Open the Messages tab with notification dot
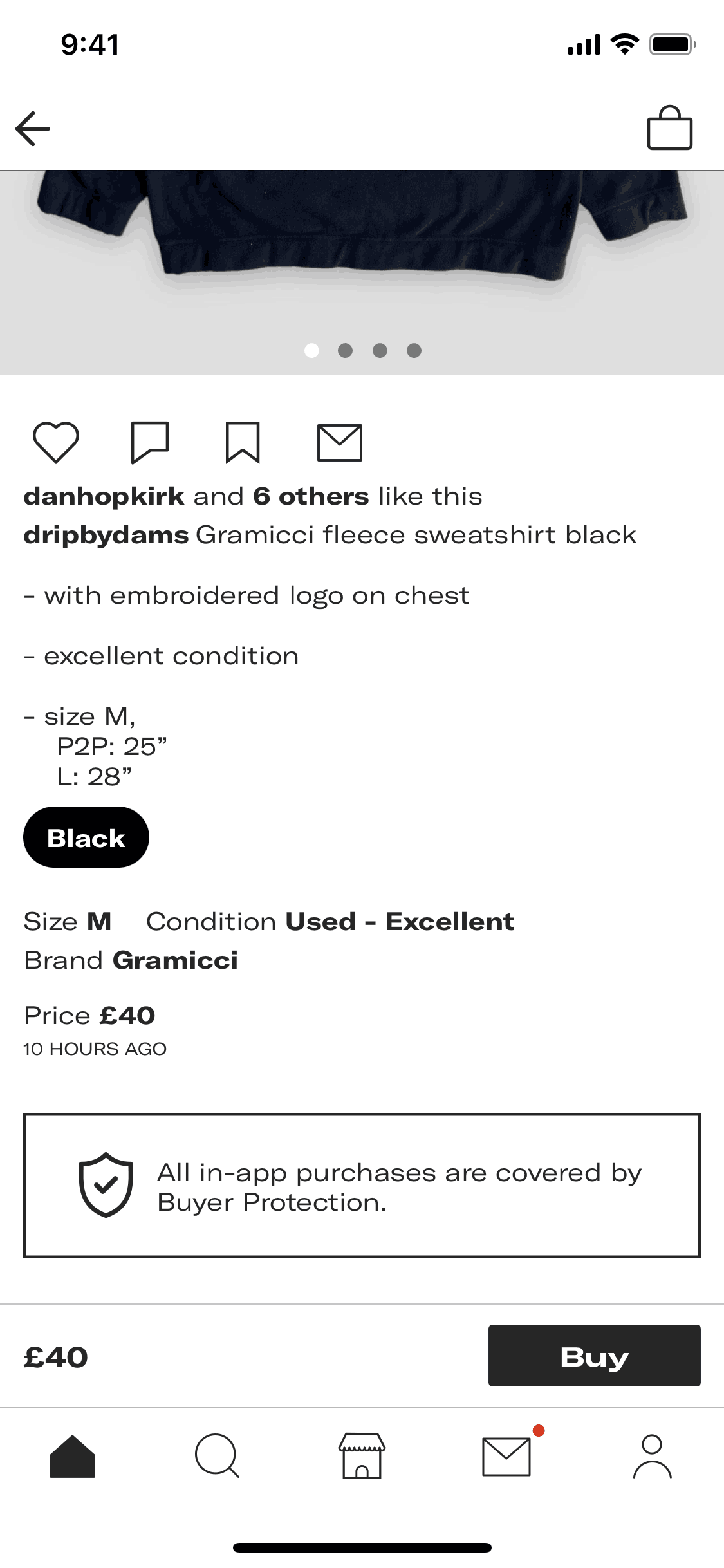 [506, 1456]
